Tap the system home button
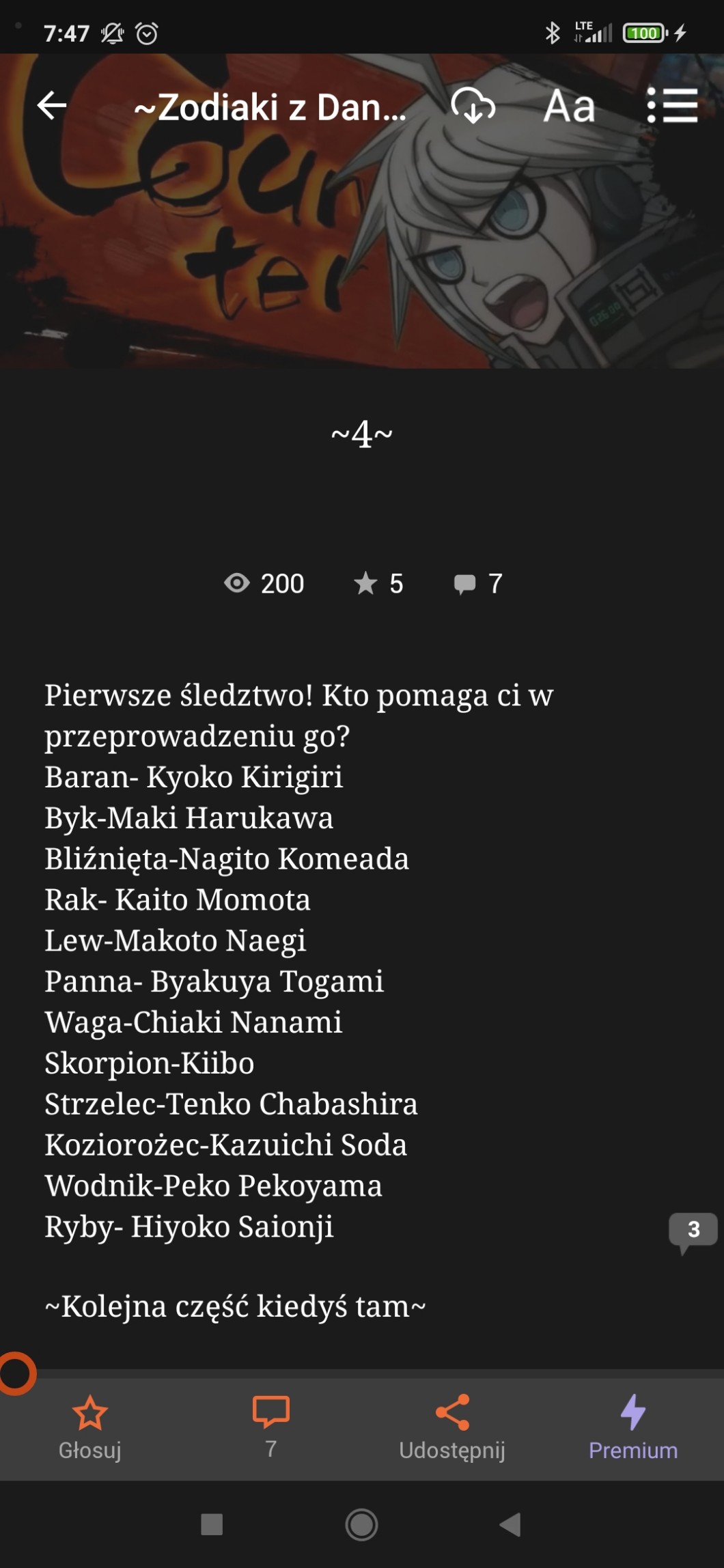724x1568 pixels. (361, 1524)
